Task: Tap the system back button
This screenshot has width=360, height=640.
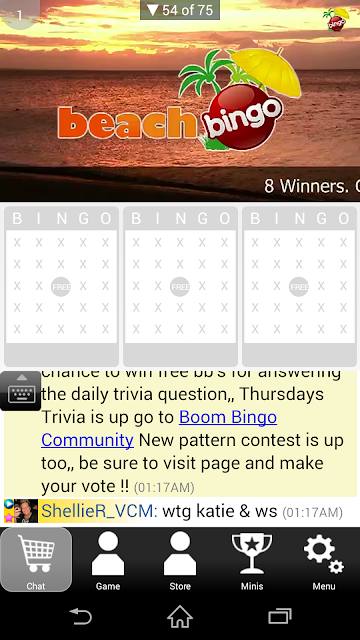Action: pos(80,616)
